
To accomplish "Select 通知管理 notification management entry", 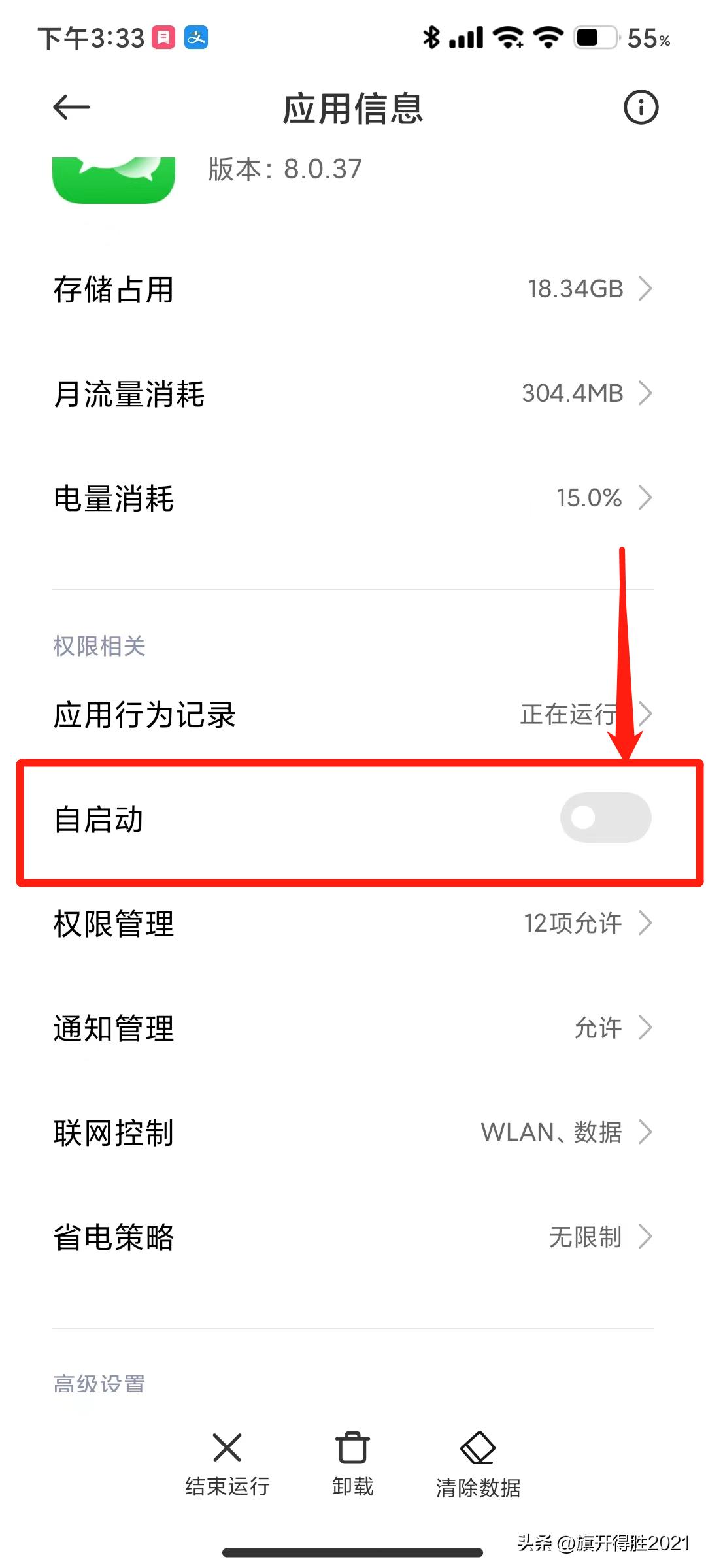I will [x=353, y=1028].
